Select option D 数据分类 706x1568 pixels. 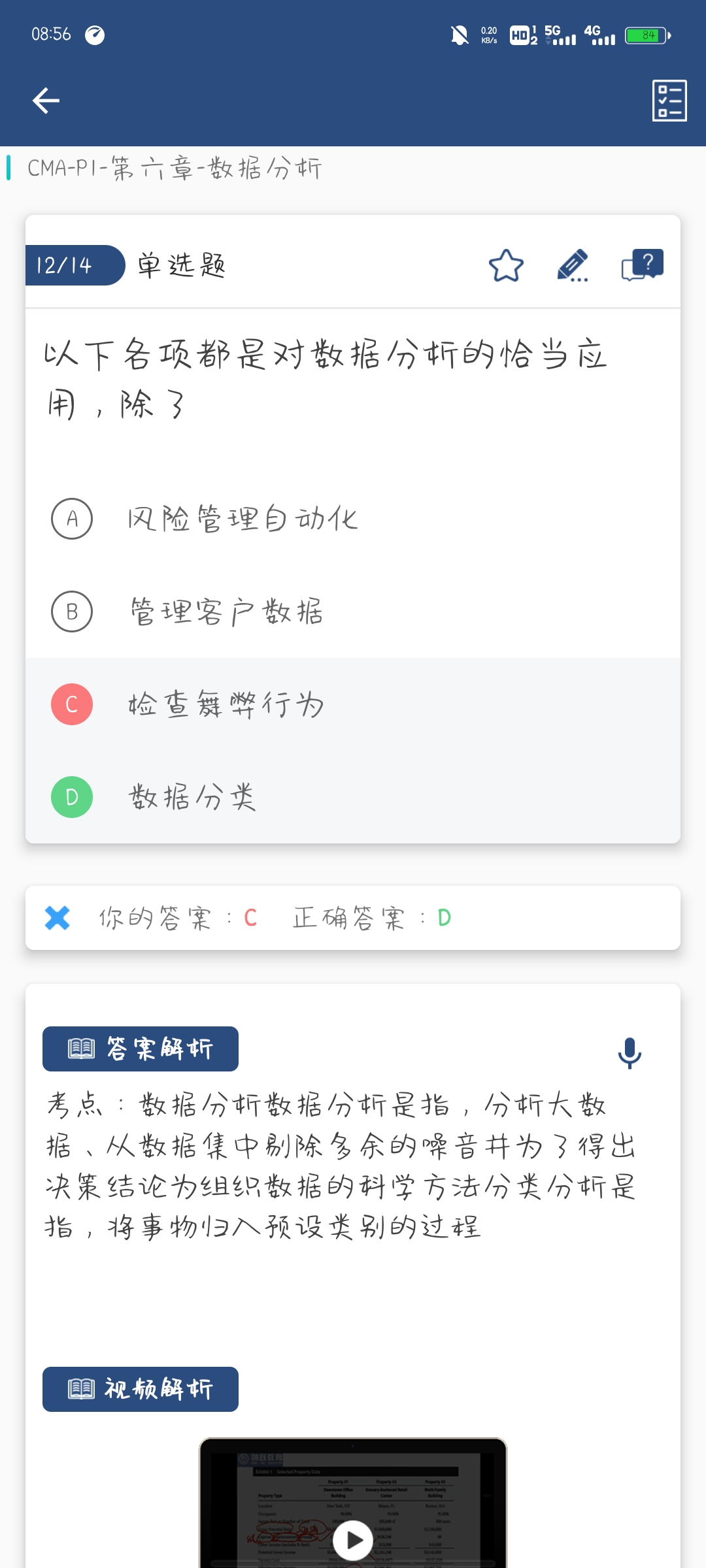pos(192,797)
